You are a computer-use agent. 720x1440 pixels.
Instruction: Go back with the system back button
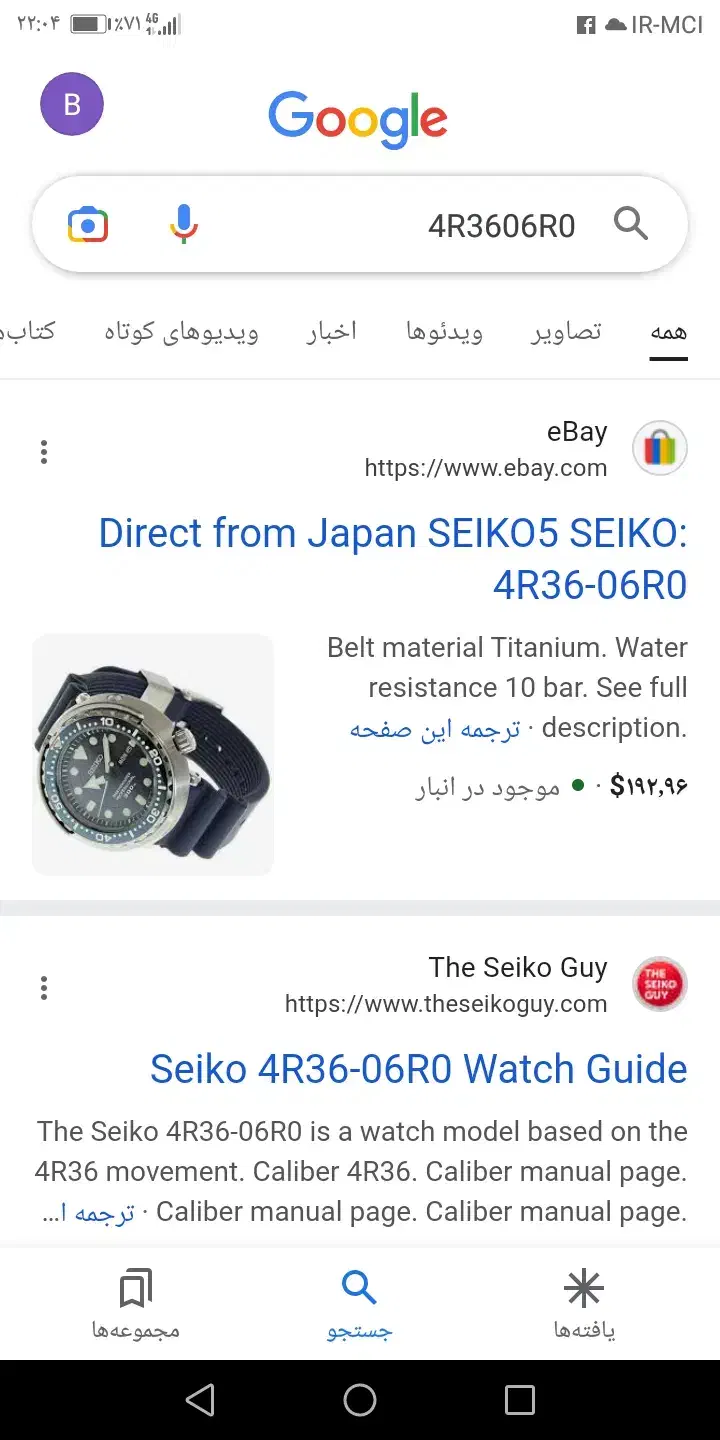(x=200, y=1400)
